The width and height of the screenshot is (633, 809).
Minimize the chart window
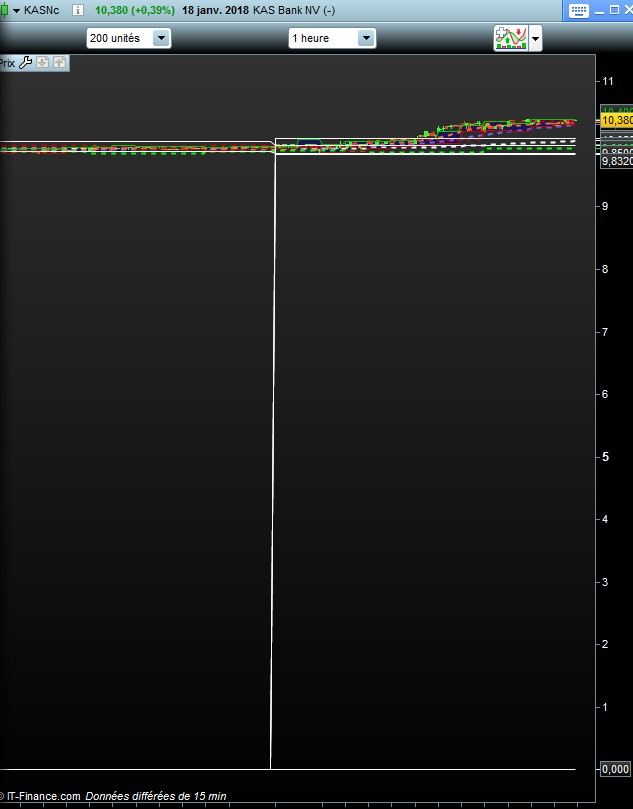(598, 10)
